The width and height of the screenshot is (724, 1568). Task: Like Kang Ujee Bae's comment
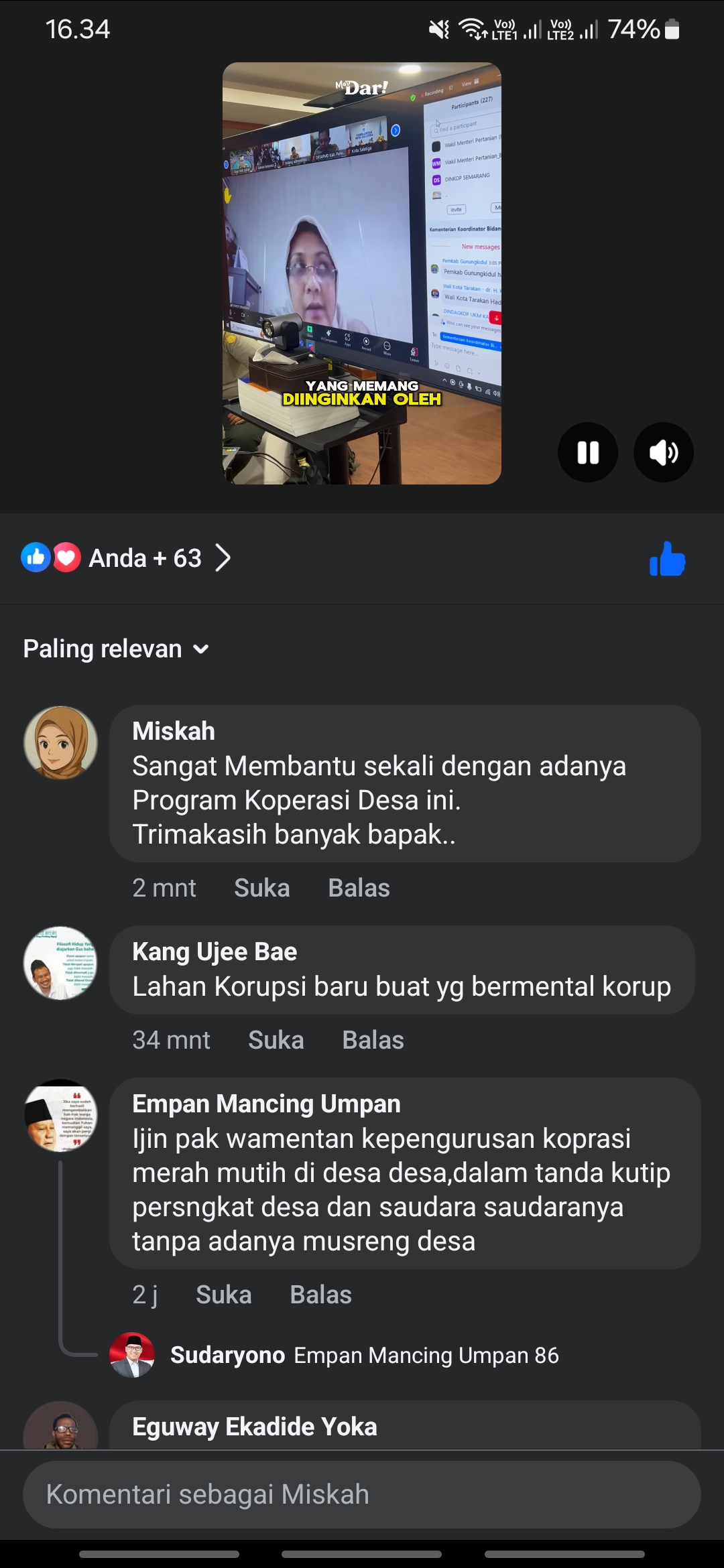276,1040
